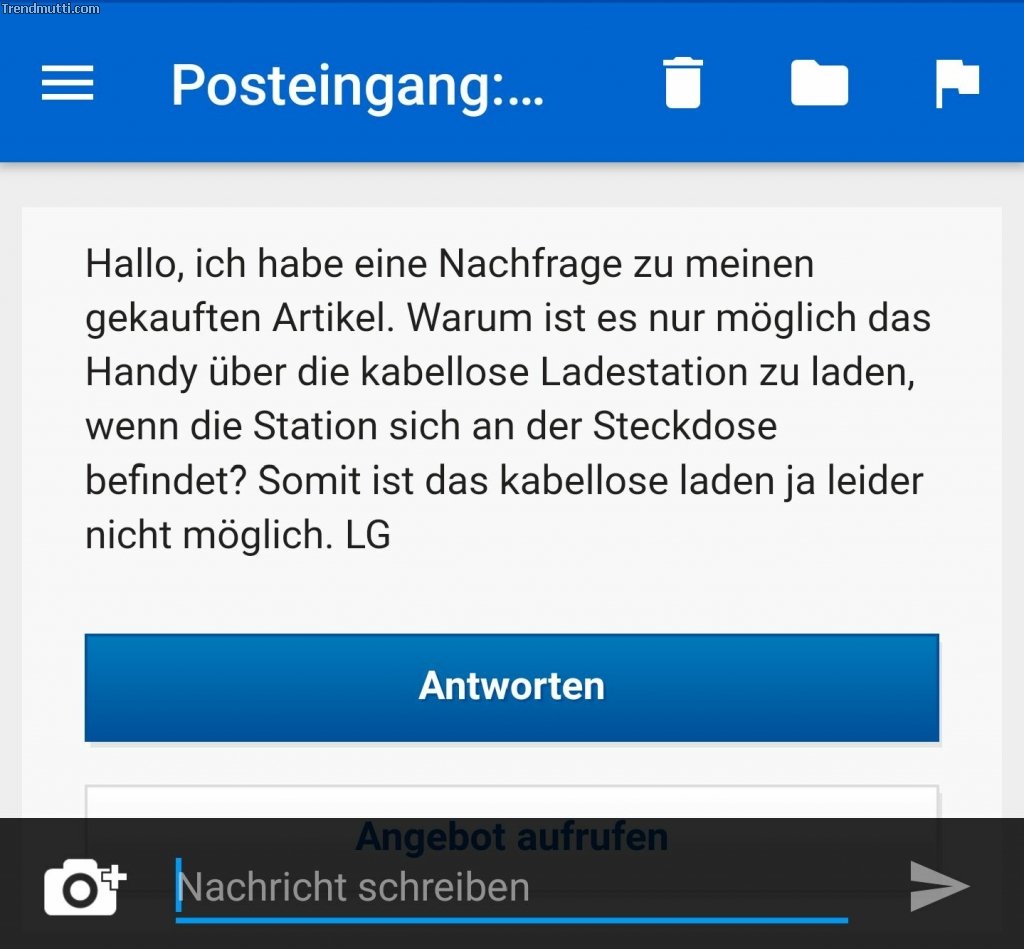Delete this message with the trash icon
The height and width of the screenshot is (949, 1024).
683,83
